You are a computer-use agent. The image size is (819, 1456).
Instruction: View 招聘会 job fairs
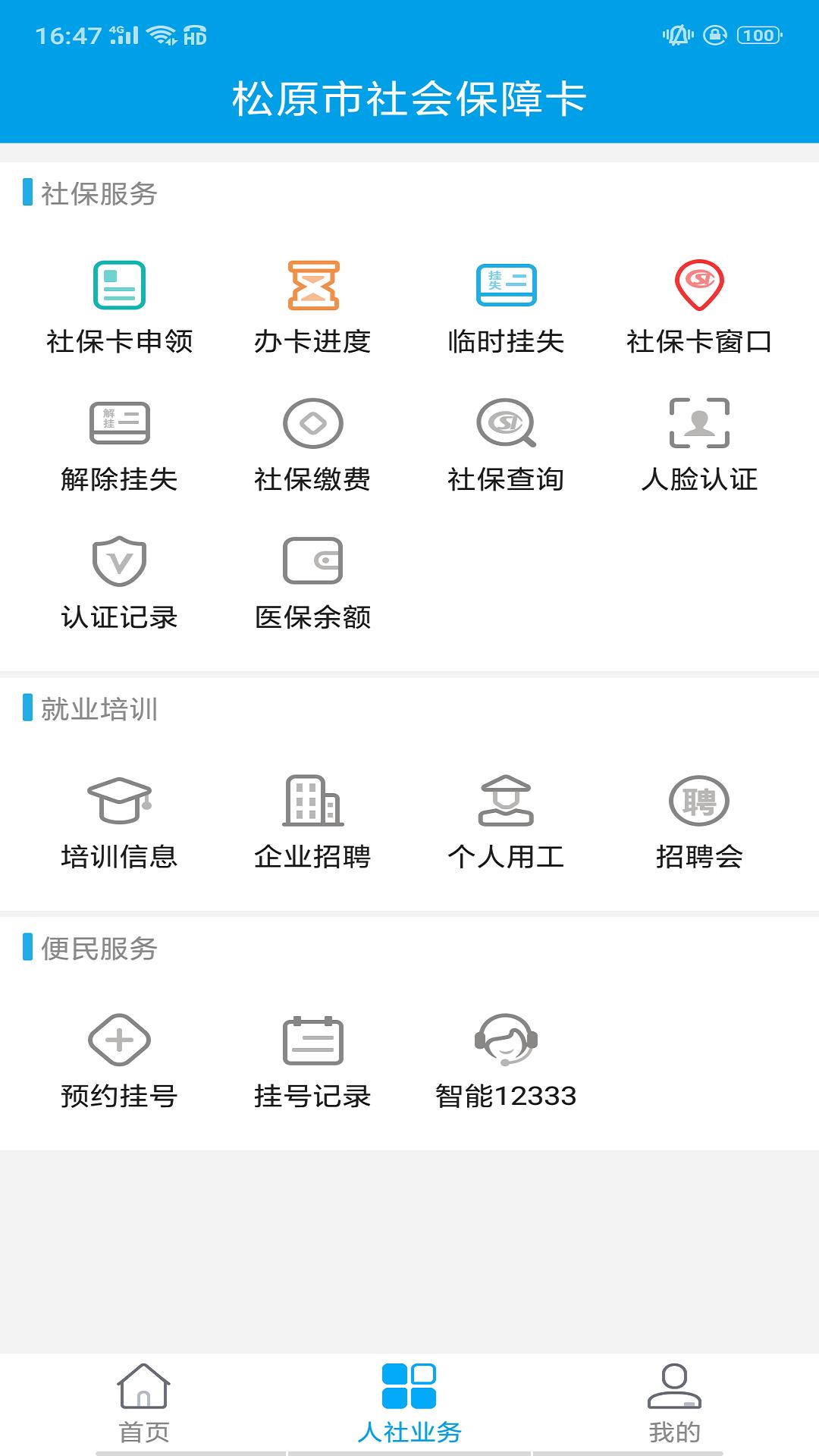point(699,823)
